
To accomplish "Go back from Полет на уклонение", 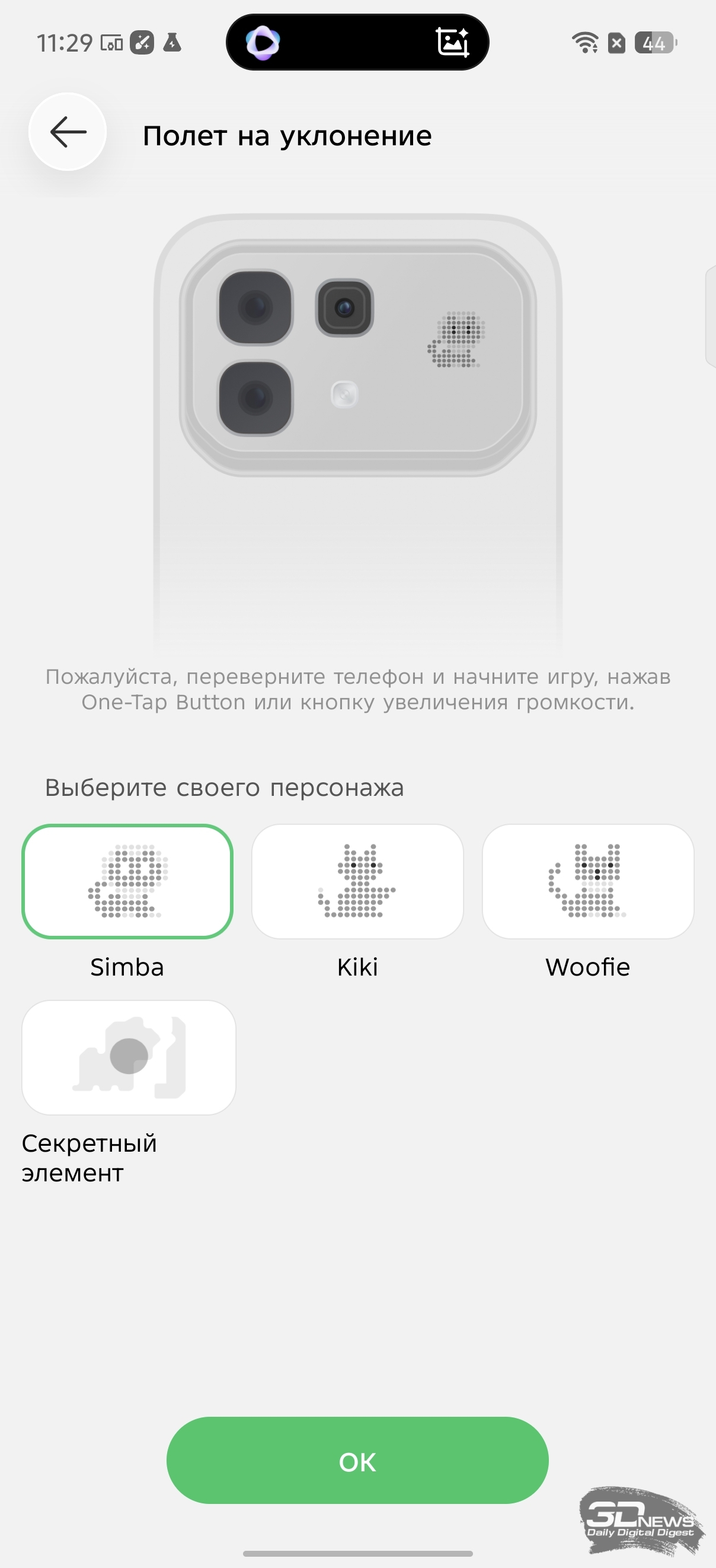I will (x=68, y=132).
